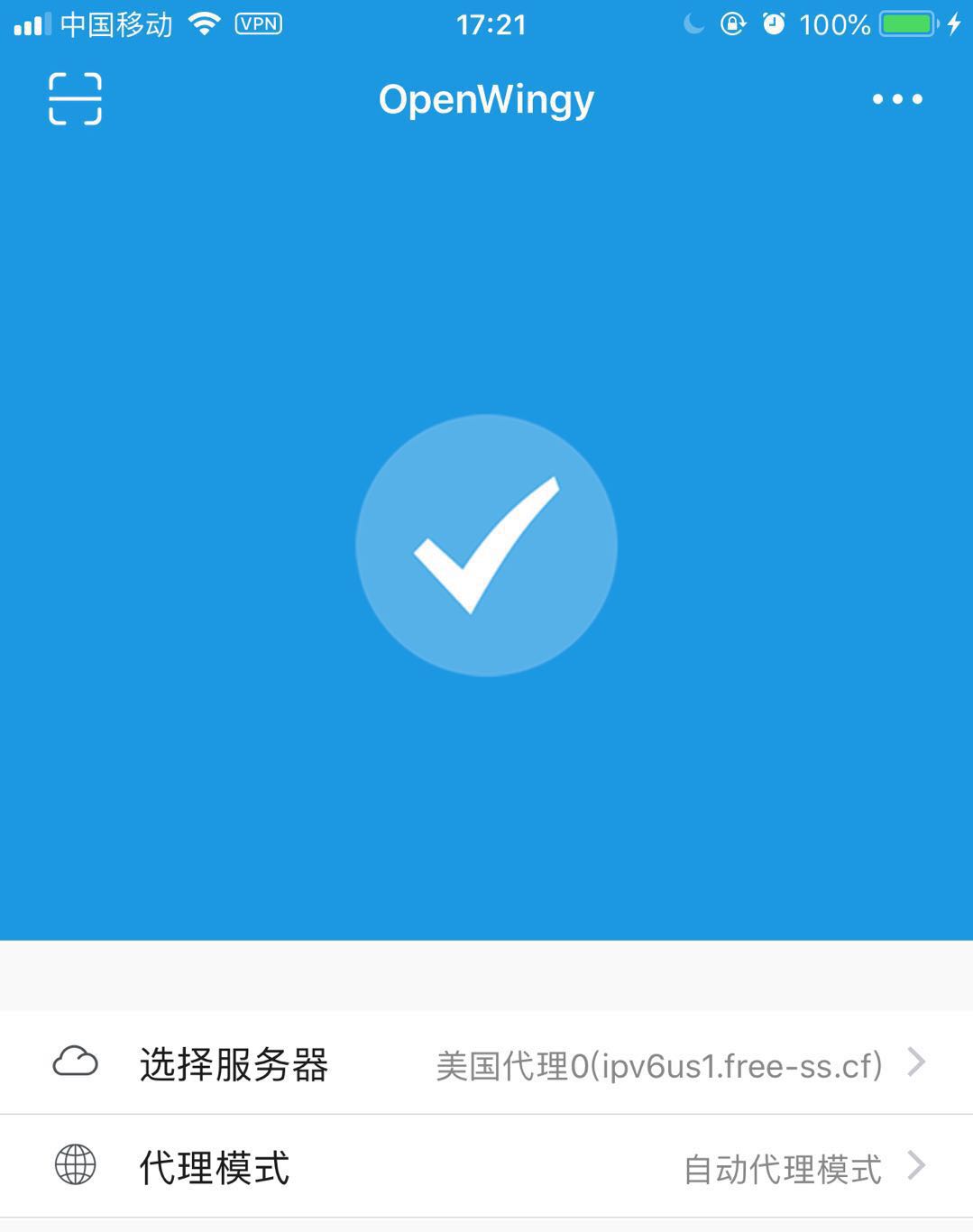Image resolution: width=973 pixels, height=1232 pixels.
Task: Open the three-dot overflow menu
Action: pyautogui.click(x=897, y=99)
